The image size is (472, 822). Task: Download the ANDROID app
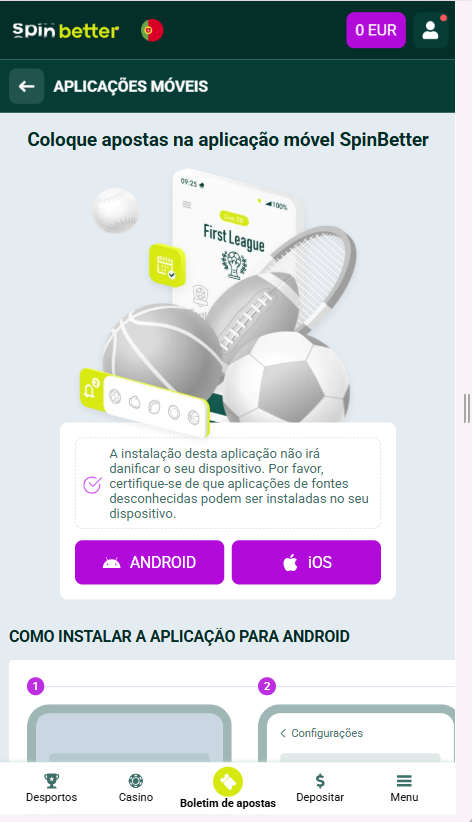point(149,563)
